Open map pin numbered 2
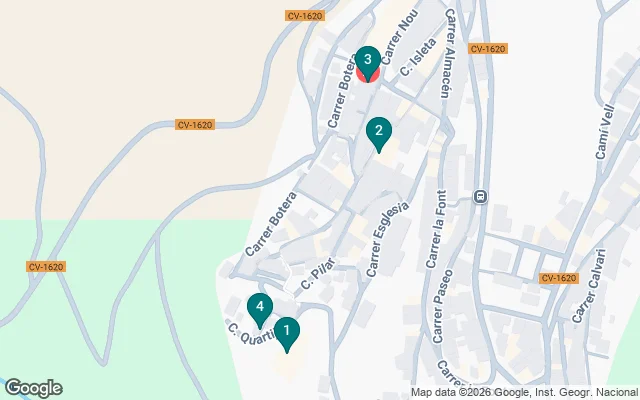The width and height of the screenshot is (640, 400). (378, 131)
